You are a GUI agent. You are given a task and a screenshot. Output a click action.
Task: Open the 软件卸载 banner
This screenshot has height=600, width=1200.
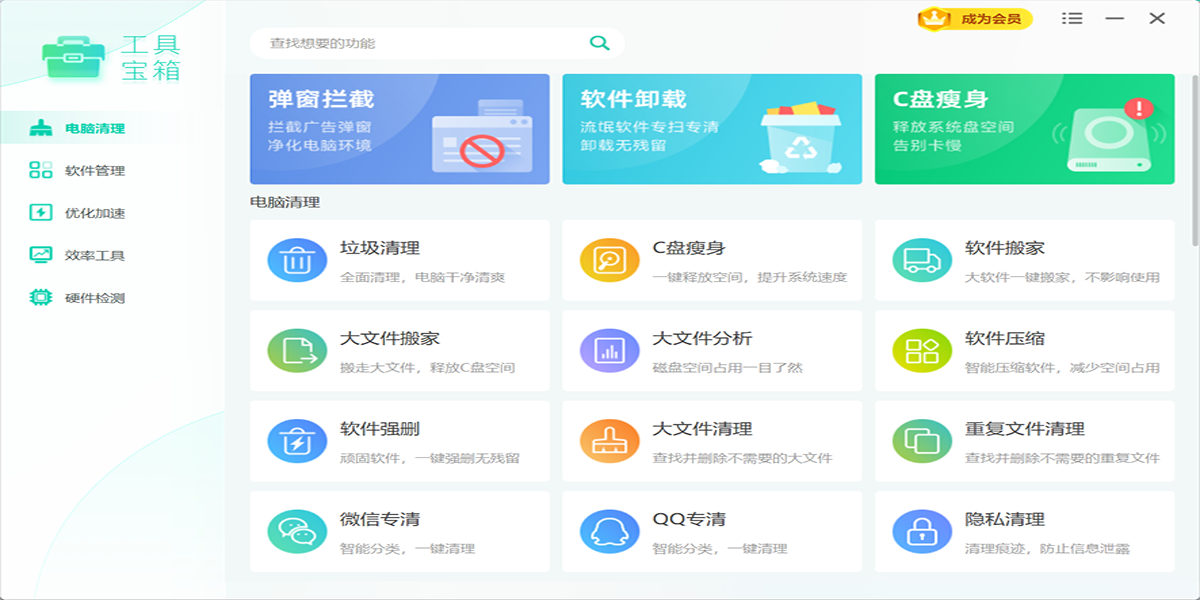(x=711, y=129)
